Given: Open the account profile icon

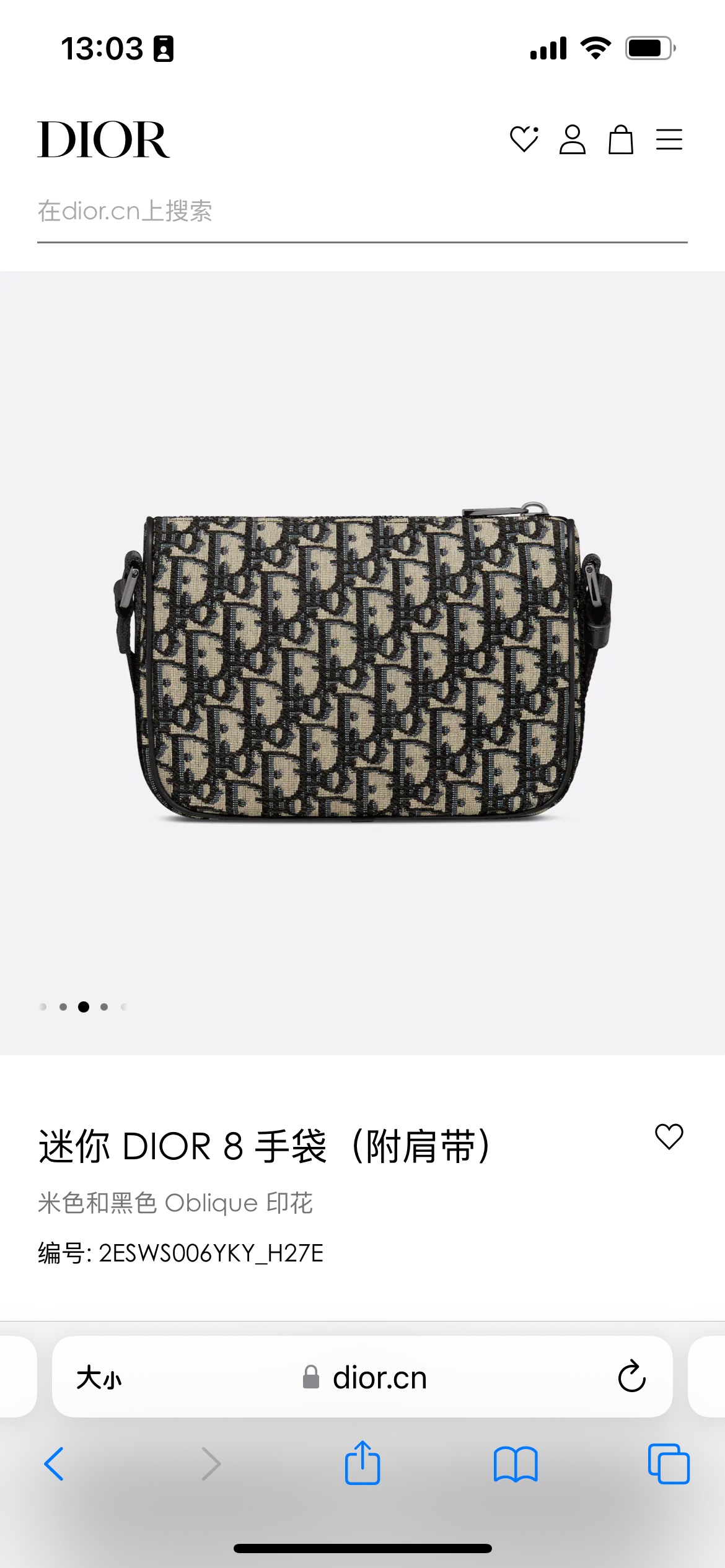Looking at the screenshot, I should pos(572,139).
